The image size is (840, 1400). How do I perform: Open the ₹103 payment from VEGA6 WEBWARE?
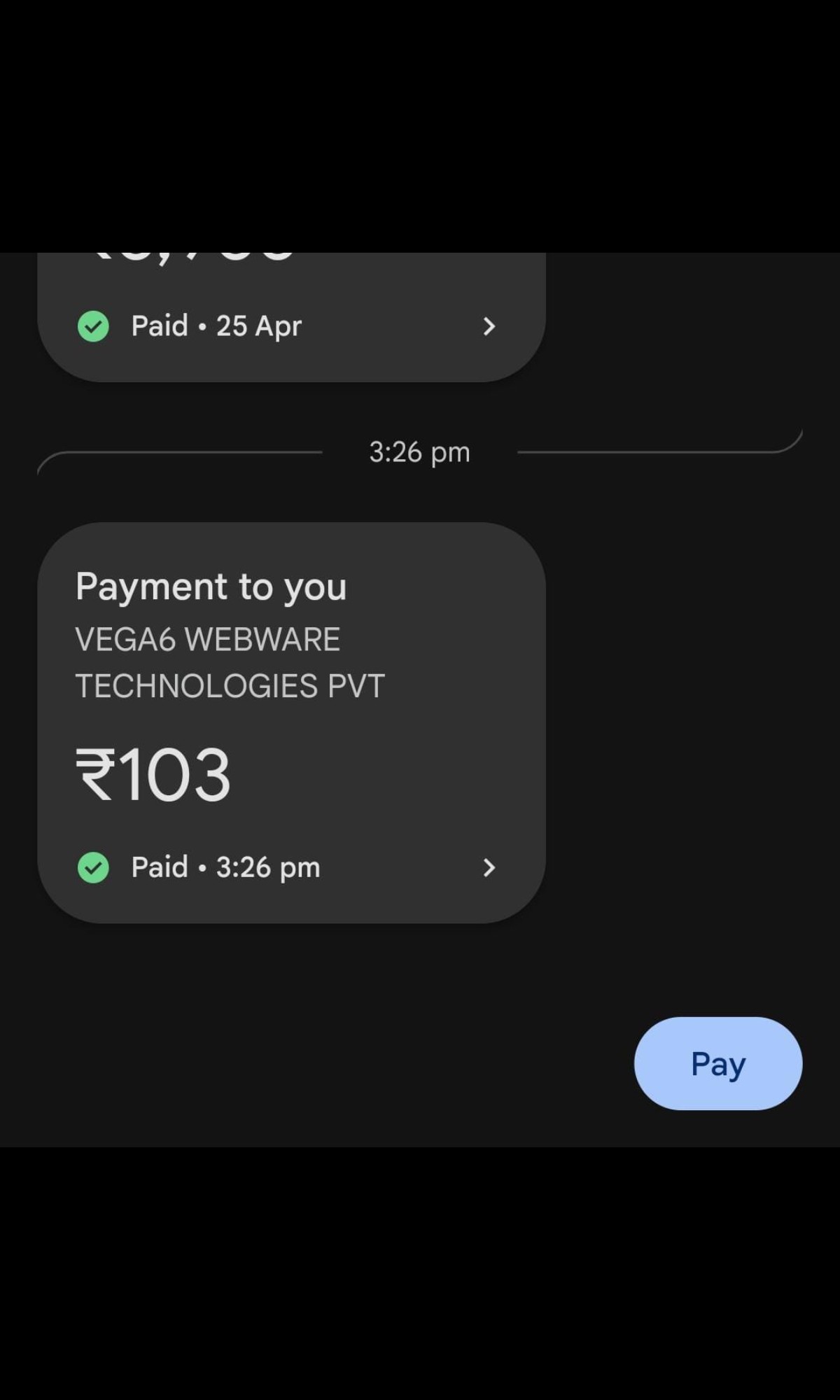(x=291, y=722)
